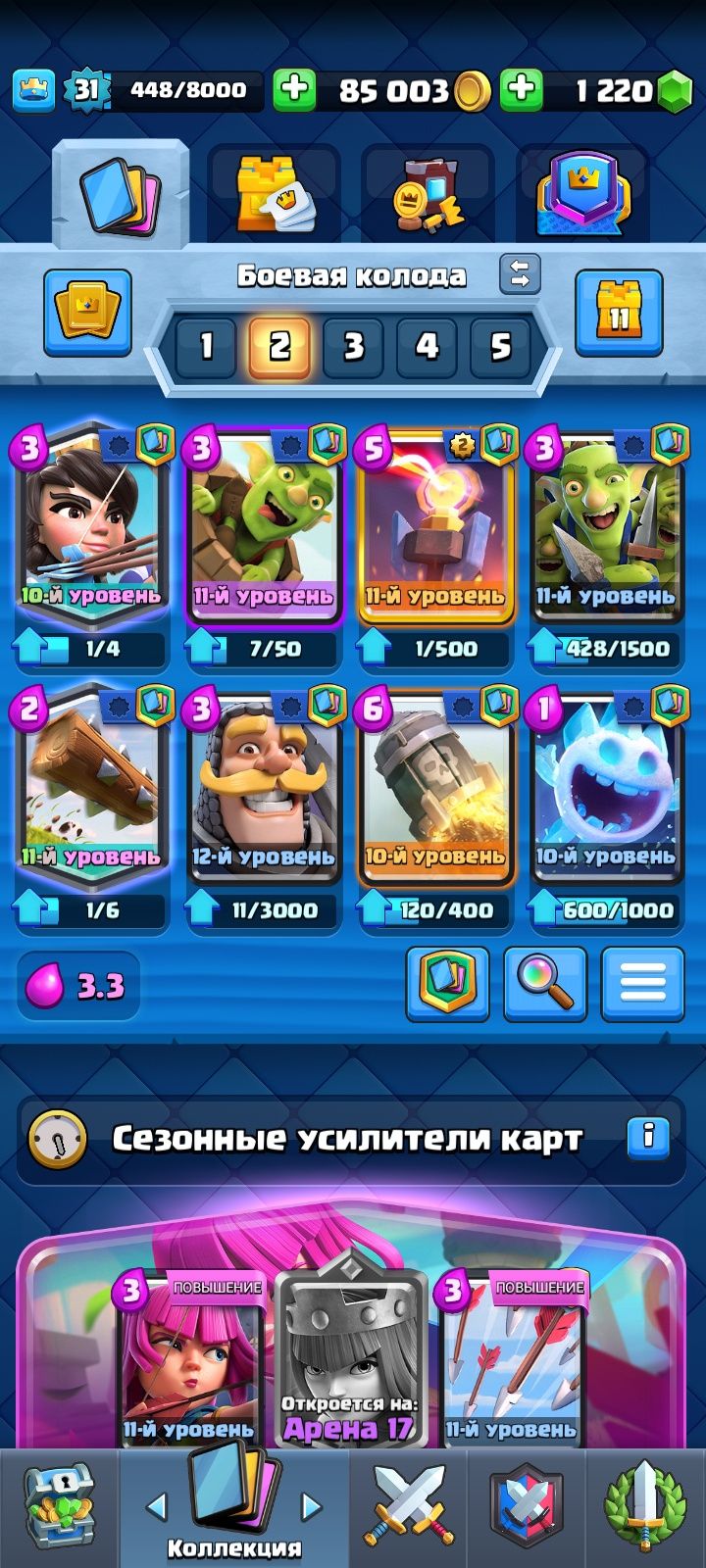Tap The Log card
The height and width of the screenshot is (1568, 706).
90,789
